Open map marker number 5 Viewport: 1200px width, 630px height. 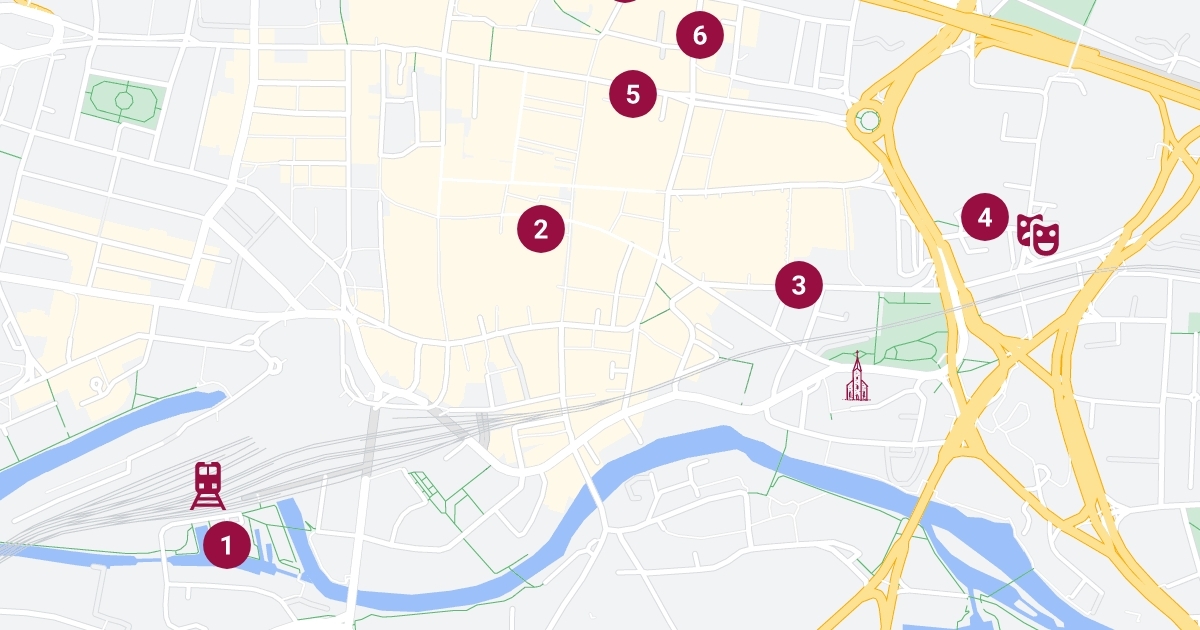pyautogui.click(x=633, y=94)
